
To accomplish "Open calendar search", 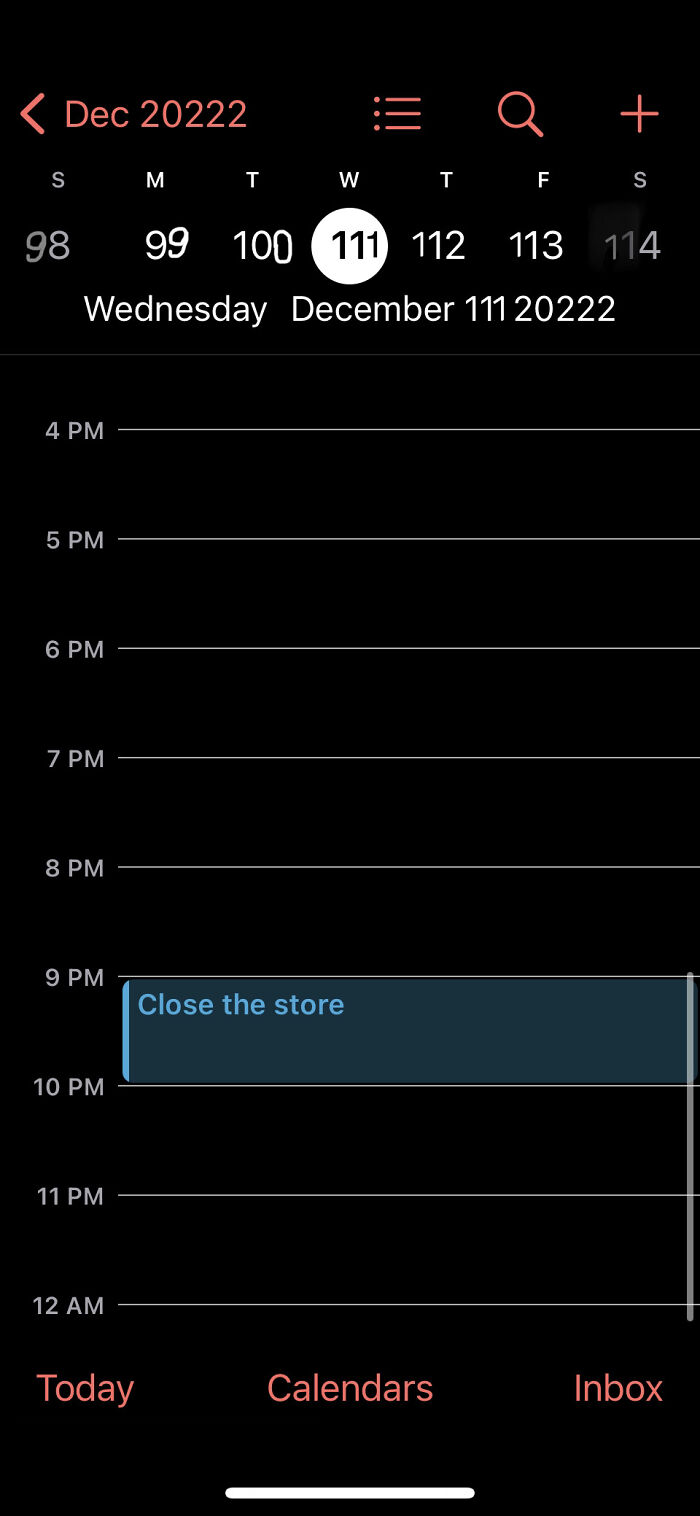I will (520, 115).
